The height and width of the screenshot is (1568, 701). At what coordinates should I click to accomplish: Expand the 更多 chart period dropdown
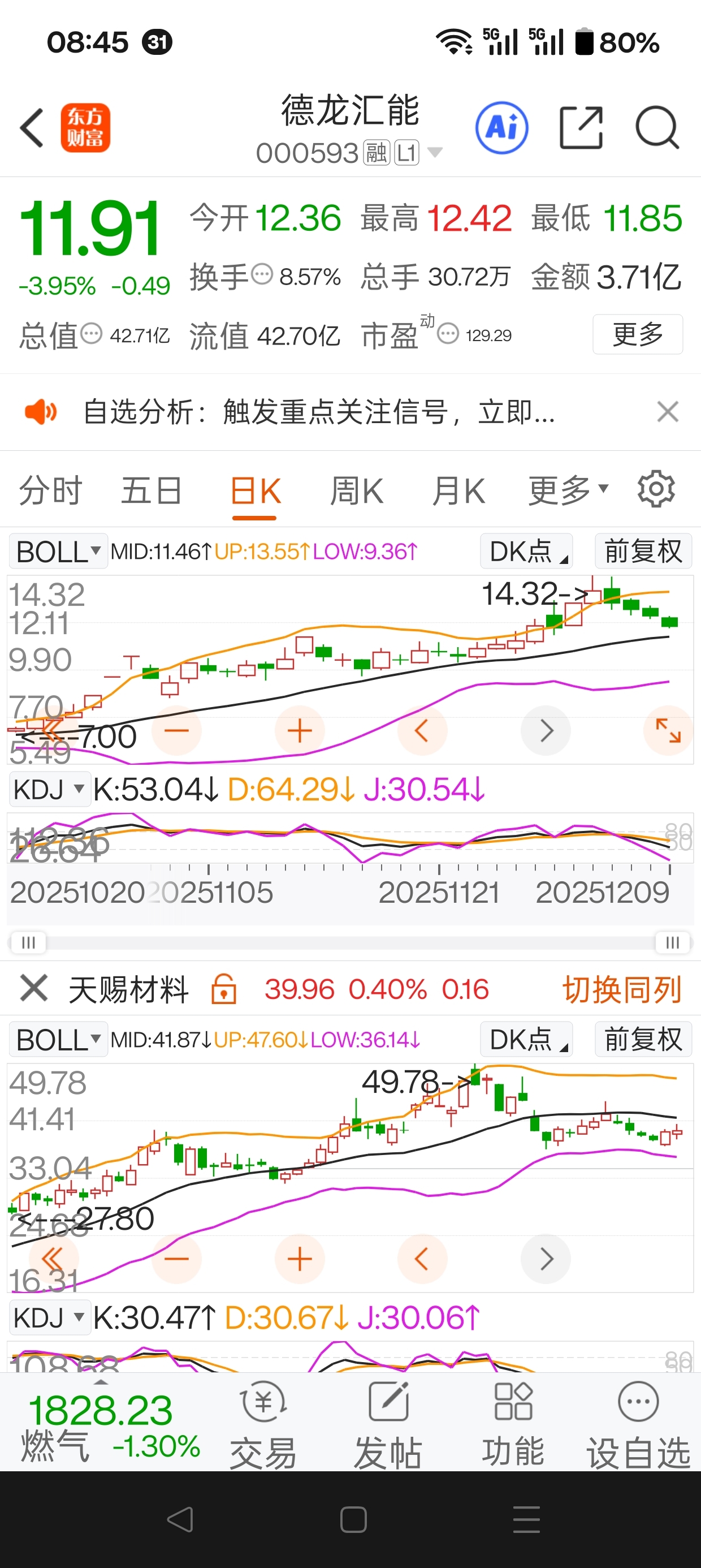pos(568,489)
